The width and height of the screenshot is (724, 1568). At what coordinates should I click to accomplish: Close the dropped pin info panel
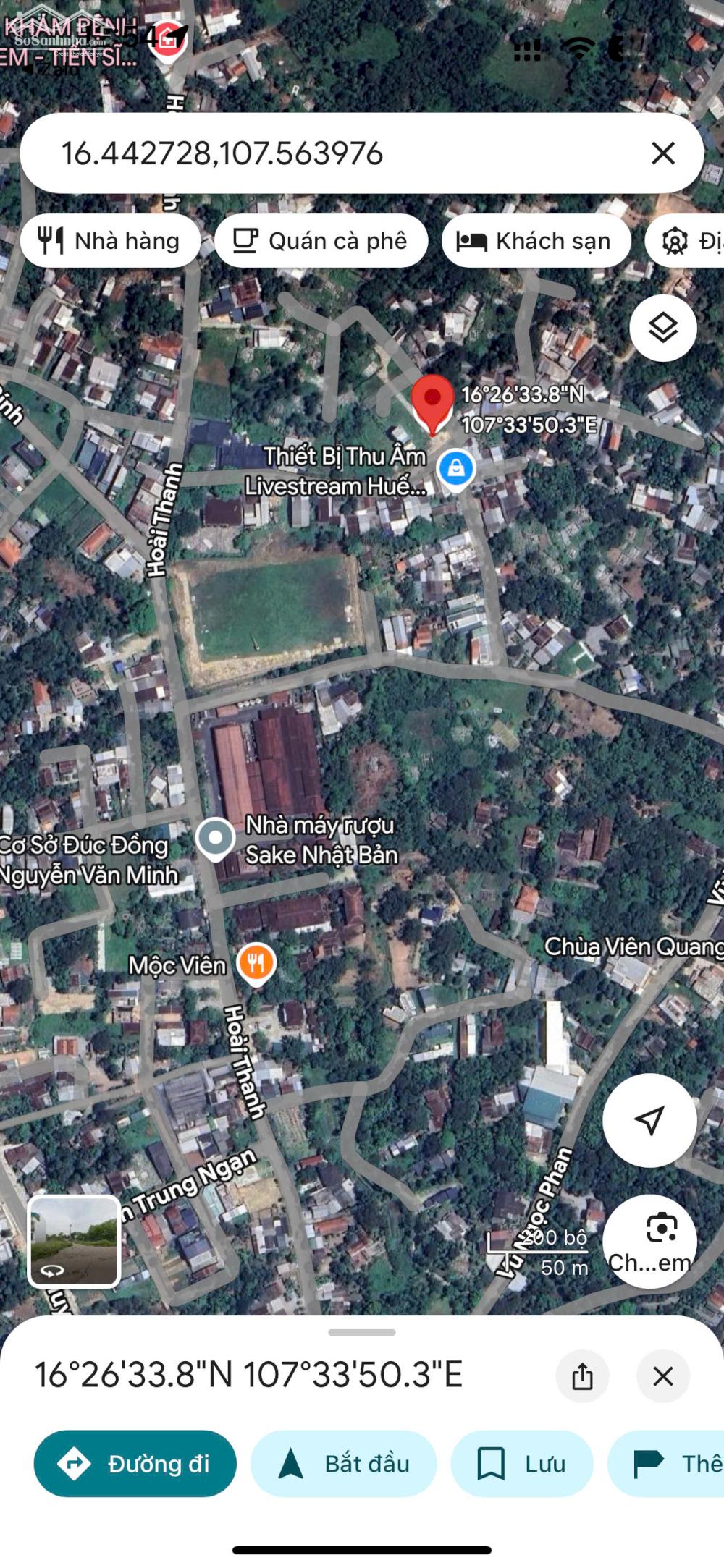[662, 1376]
